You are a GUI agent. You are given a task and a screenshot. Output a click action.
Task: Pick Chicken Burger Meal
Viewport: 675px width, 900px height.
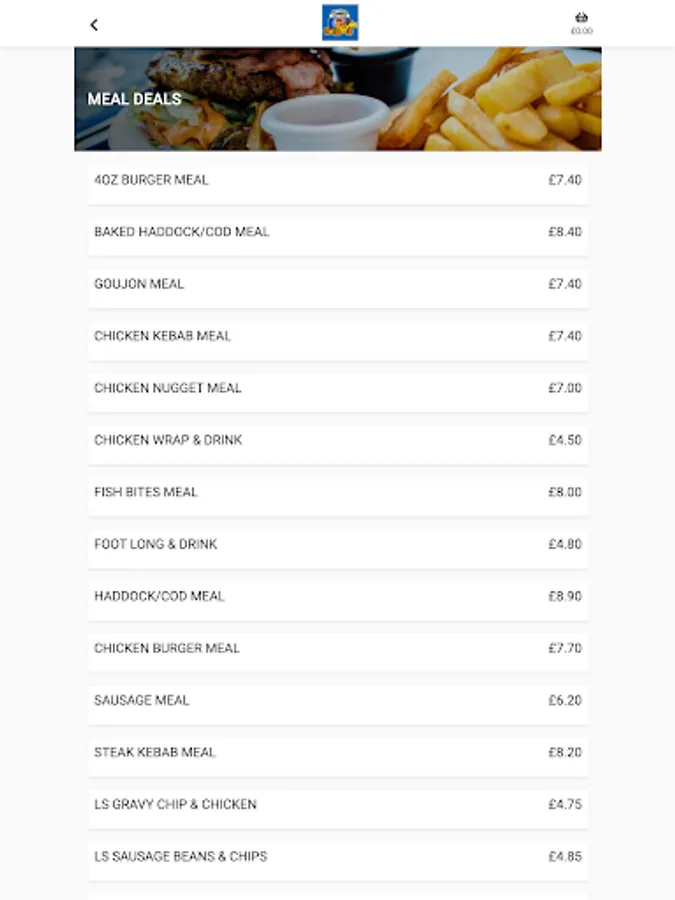(337, 648)
